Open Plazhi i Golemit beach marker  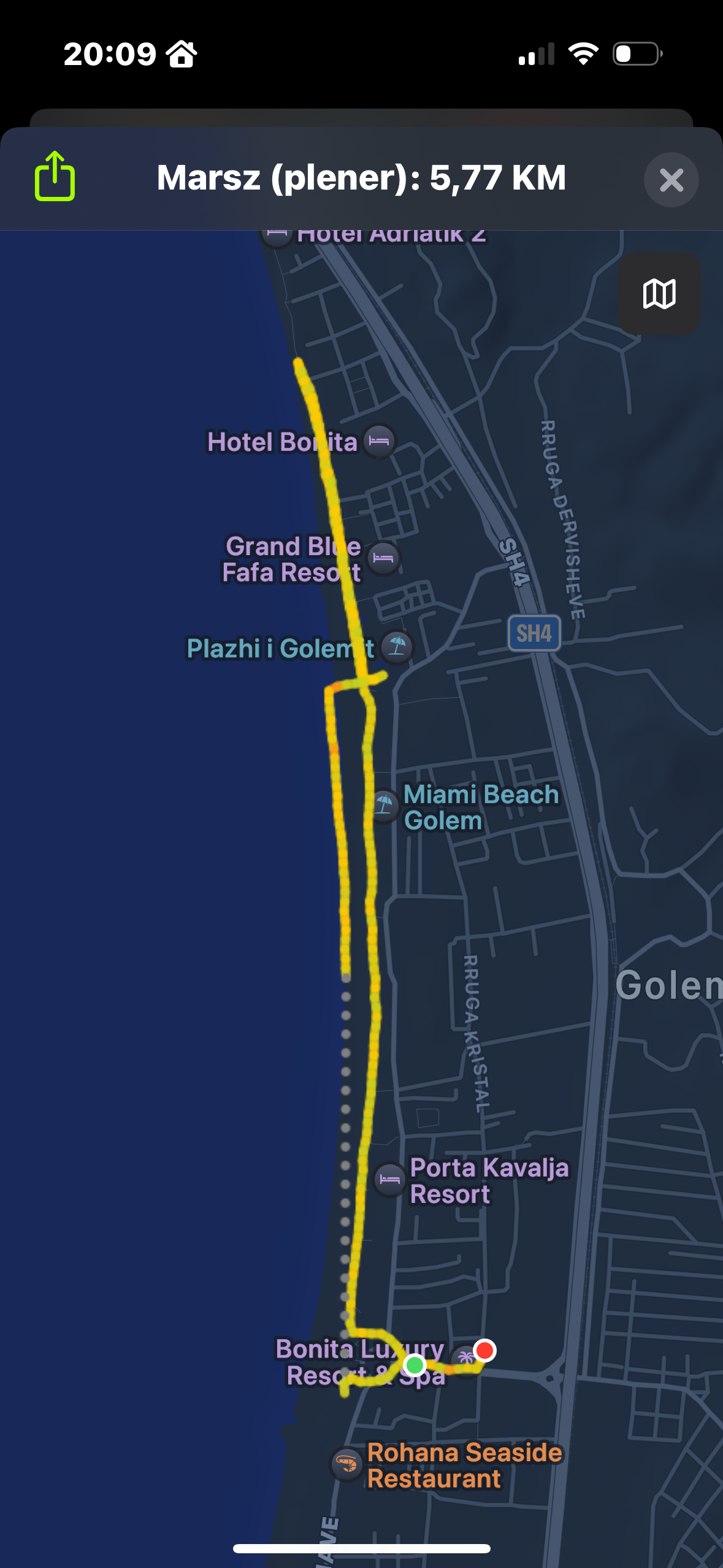click(x=397, y=647)
